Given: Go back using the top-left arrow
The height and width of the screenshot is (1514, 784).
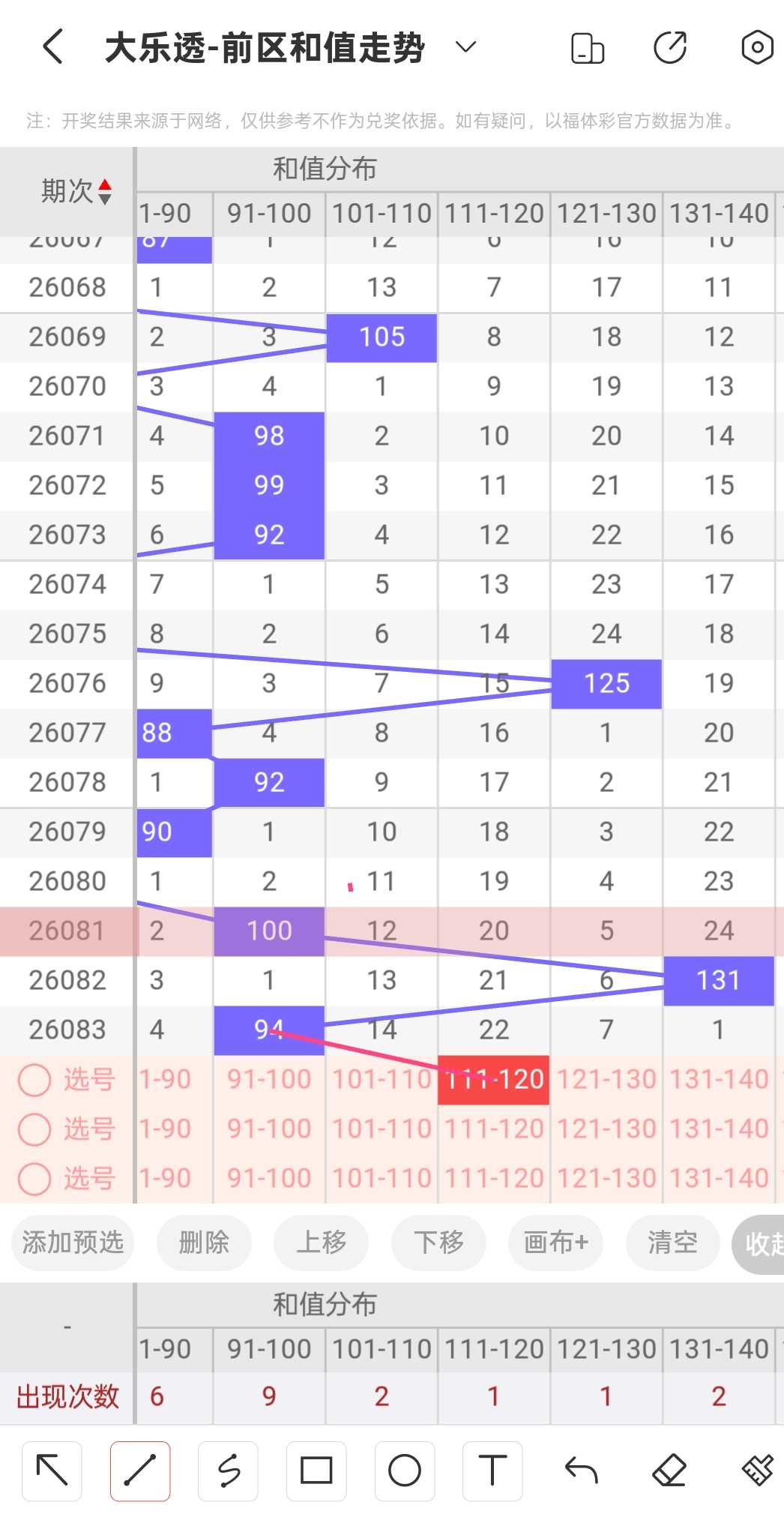Looking at the screenshot, I should click(53, 47).
